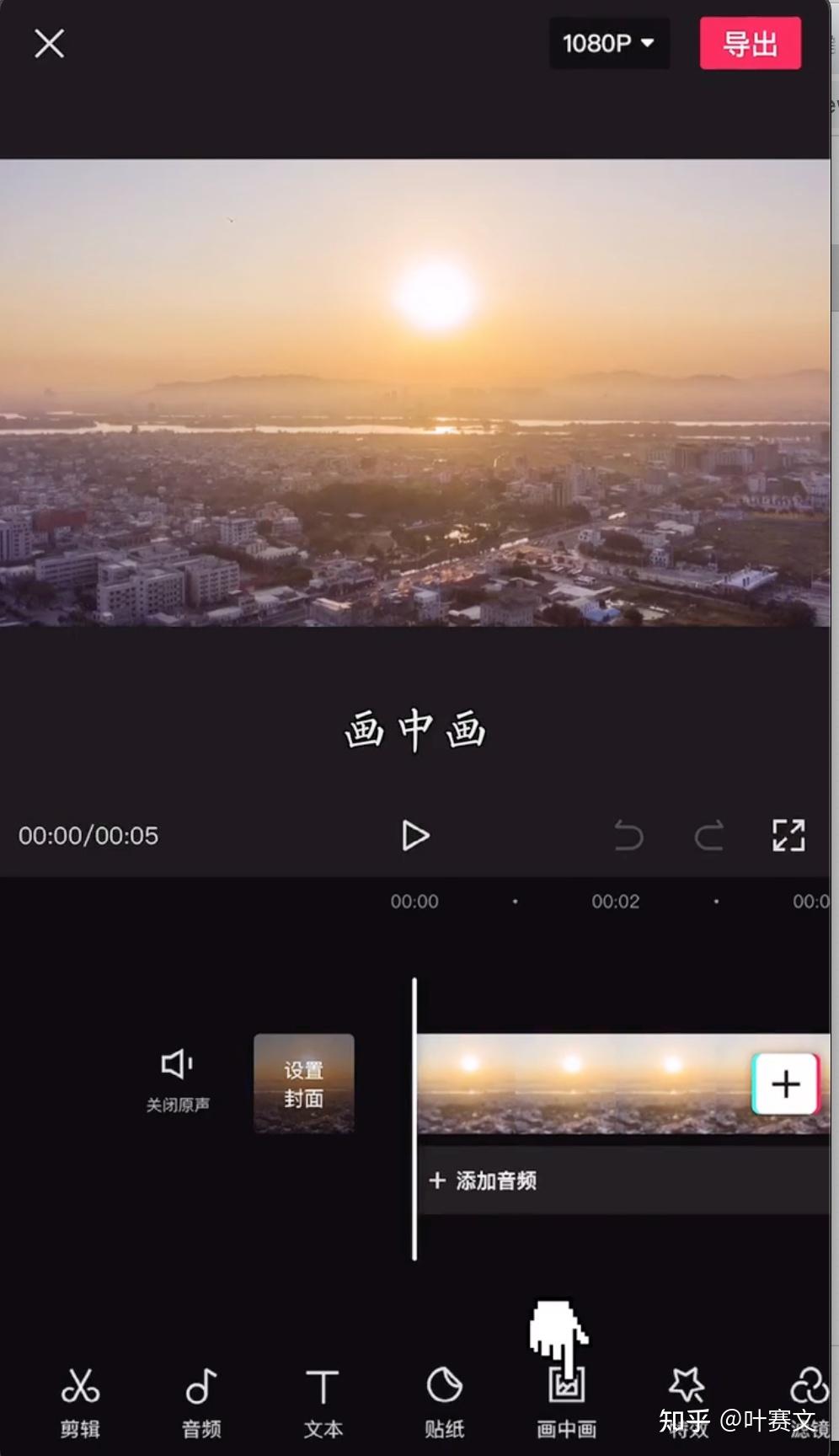Close the video editing project
Screen dimensions: 839x1456
pos(49,44)
